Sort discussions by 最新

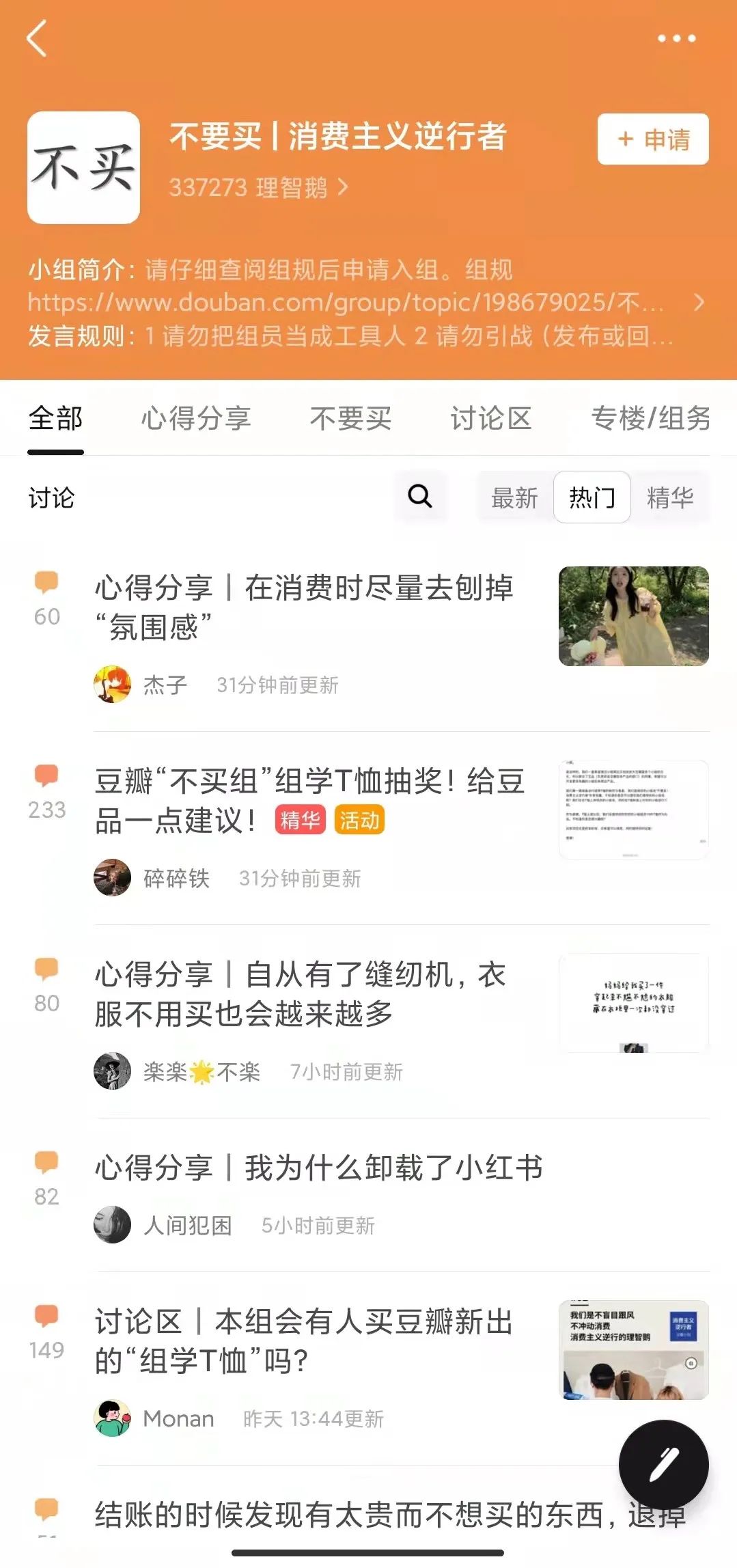514,497
